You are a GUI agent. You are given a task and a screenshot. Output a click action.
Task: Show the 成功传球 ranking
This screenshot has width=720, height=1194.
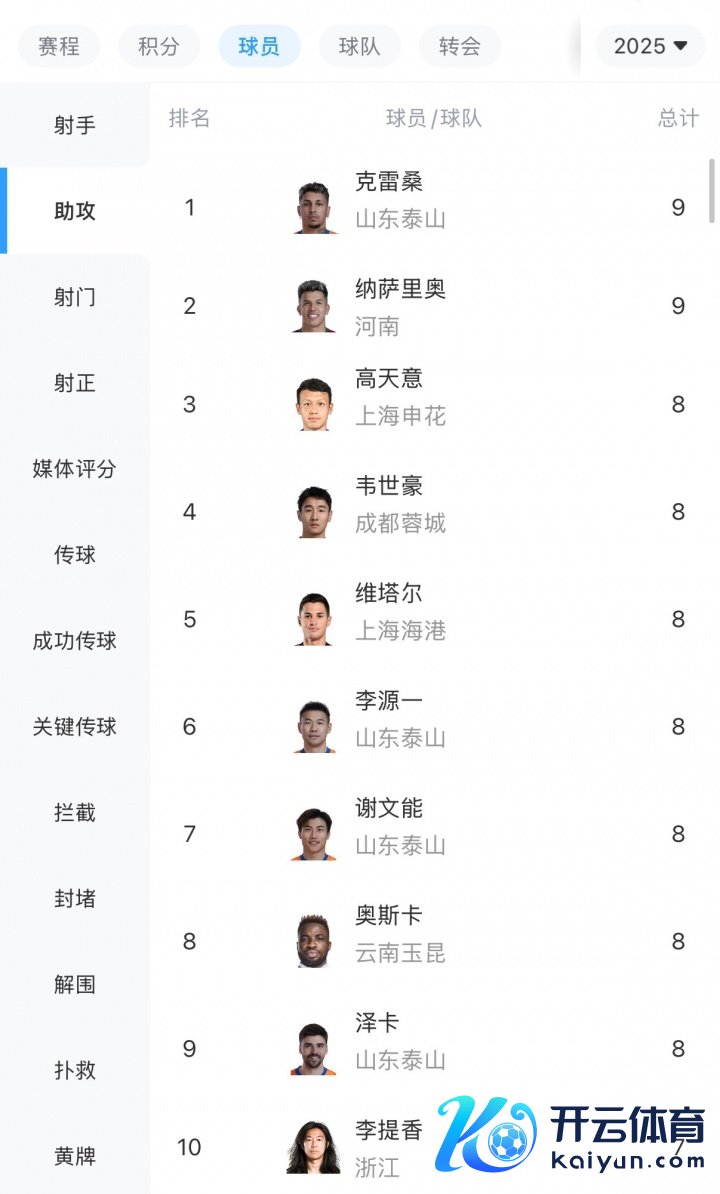coord(75,641)
